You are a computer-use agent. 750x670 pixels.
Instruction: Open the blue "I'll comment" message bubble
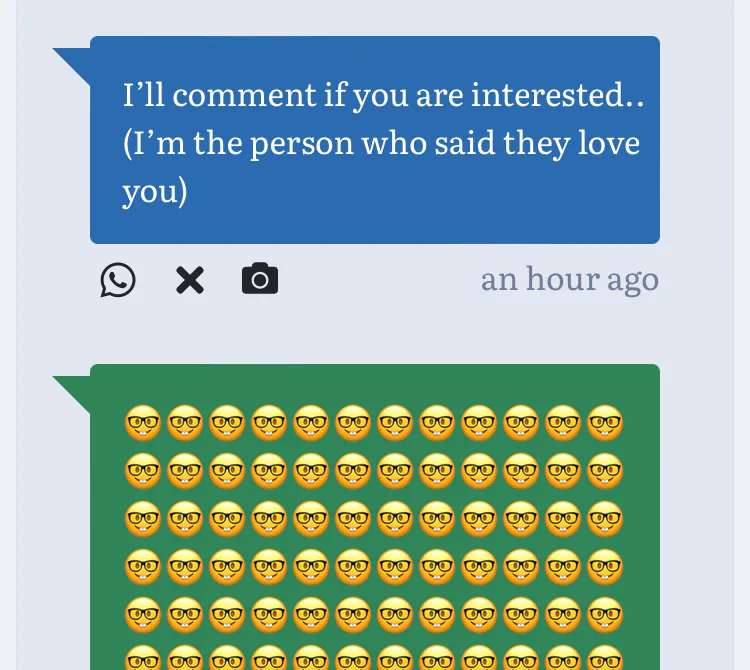375,140
